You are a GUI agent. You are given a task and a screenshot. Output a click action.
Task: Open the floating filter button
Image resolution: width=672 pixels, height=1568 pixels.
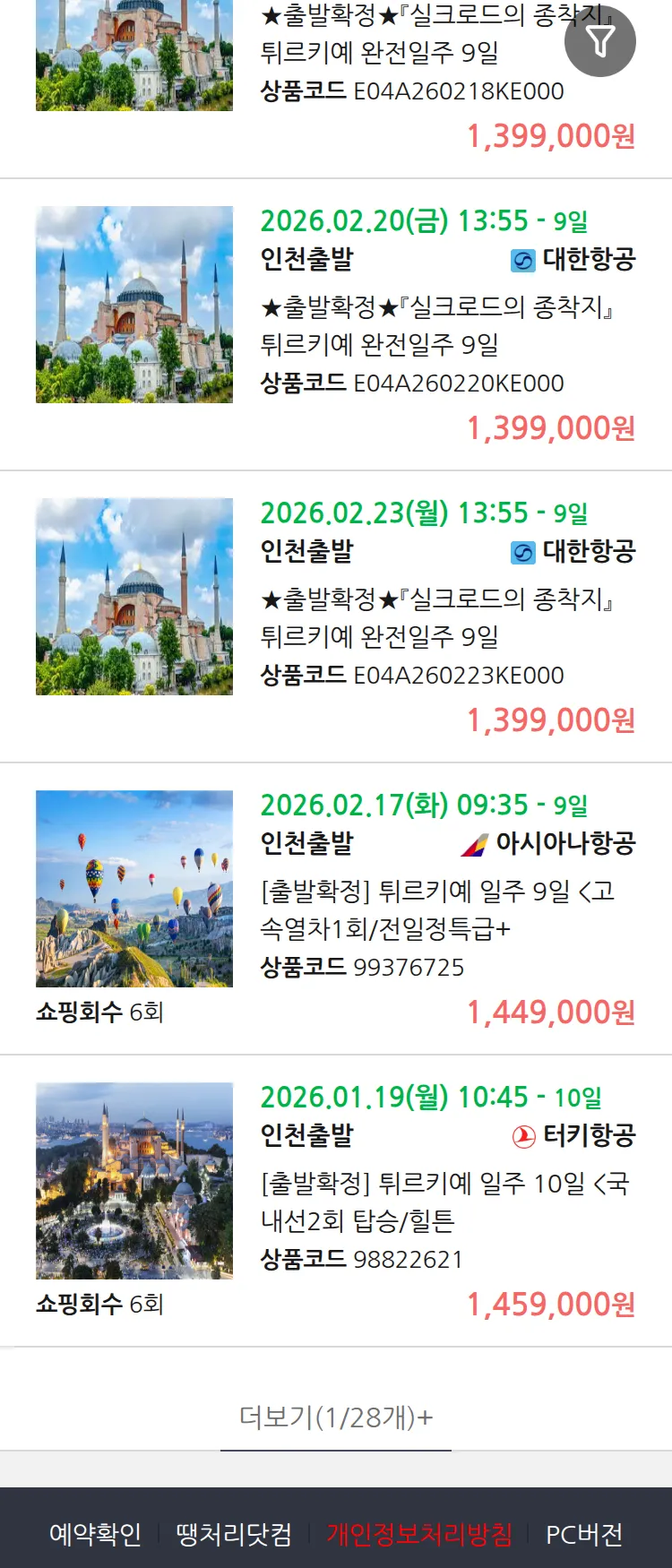(599, 41)
